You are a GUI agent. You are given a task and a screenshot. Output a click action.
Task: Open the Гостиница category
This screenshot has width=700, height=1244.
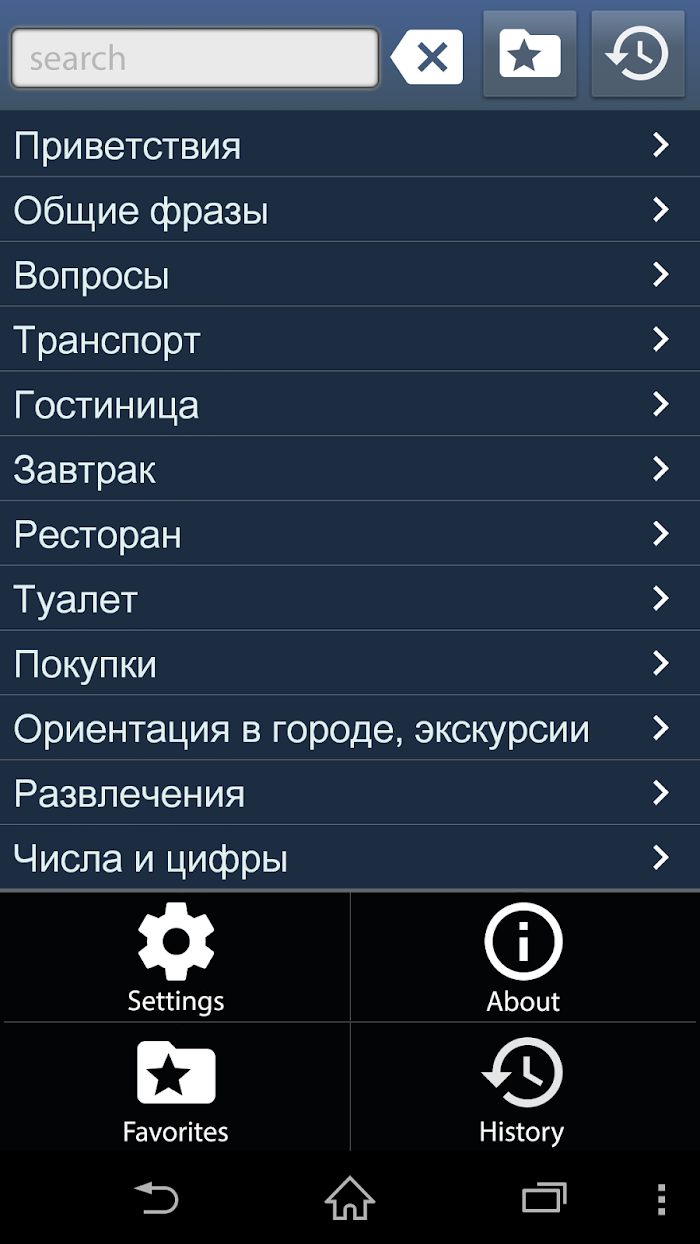[x=350, y=404]
